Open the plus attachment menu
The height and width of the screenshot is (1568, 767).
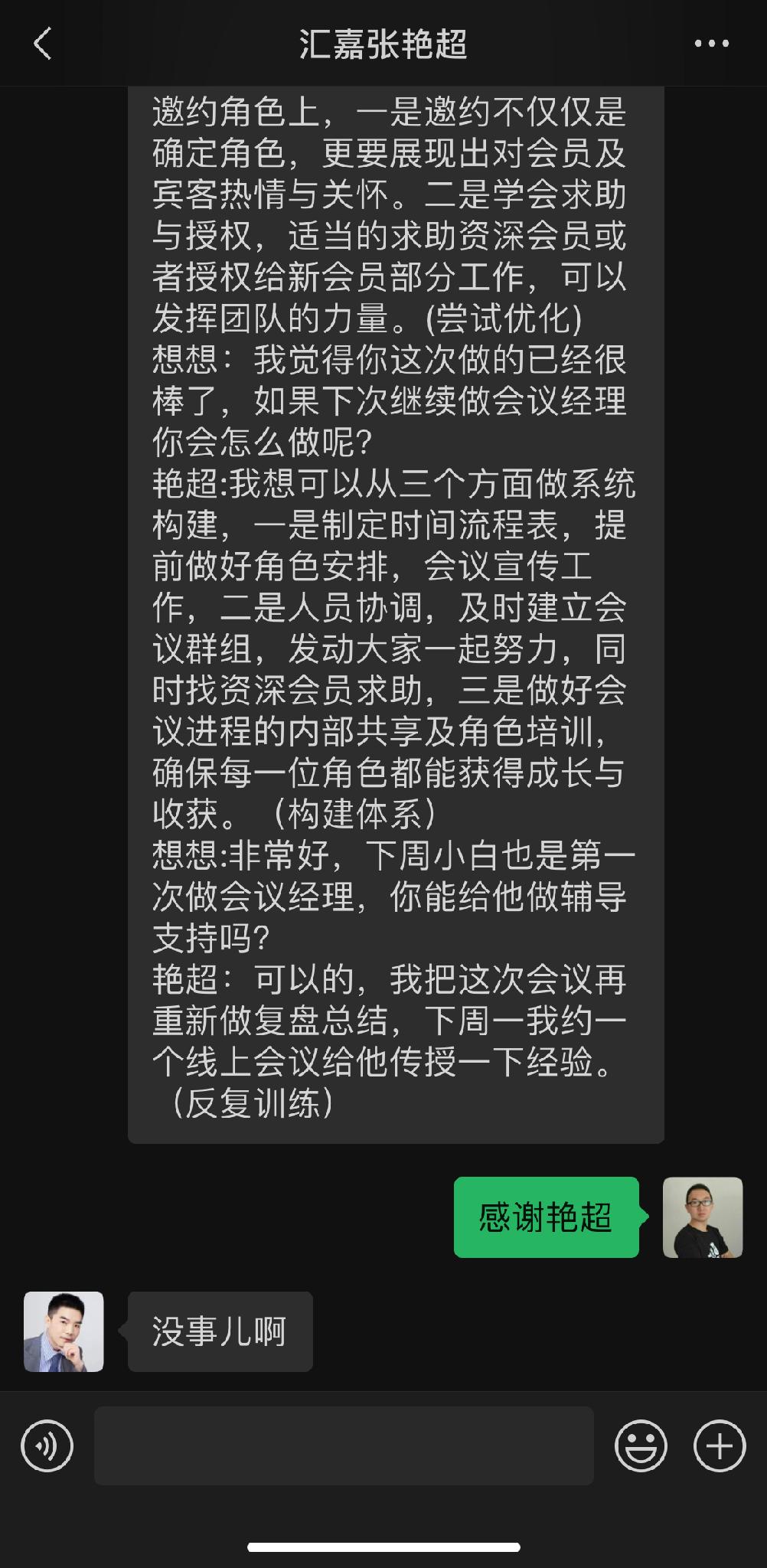pos(719,1446)
